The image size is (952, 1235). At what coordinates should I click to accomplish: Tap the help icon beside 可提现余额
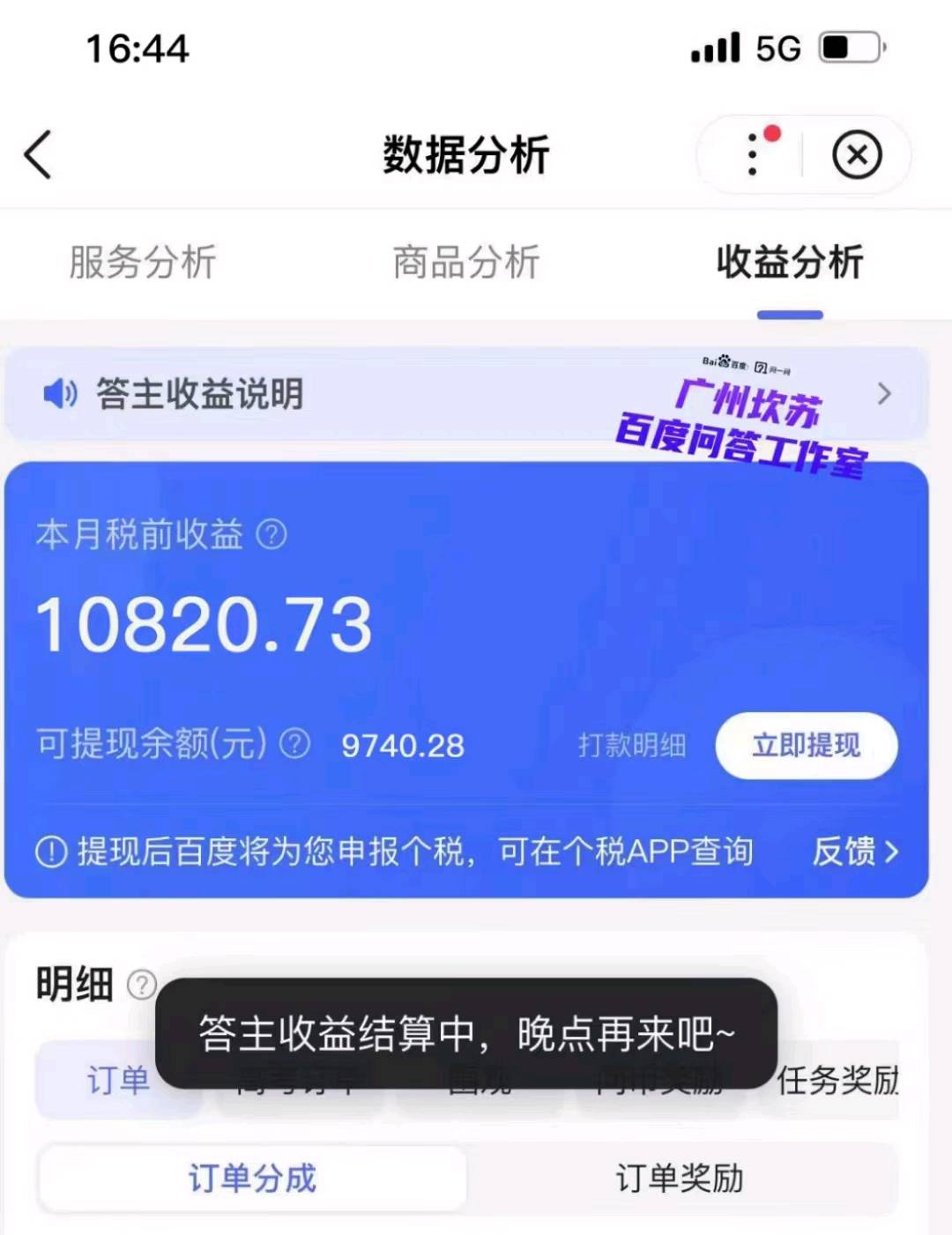295,744
